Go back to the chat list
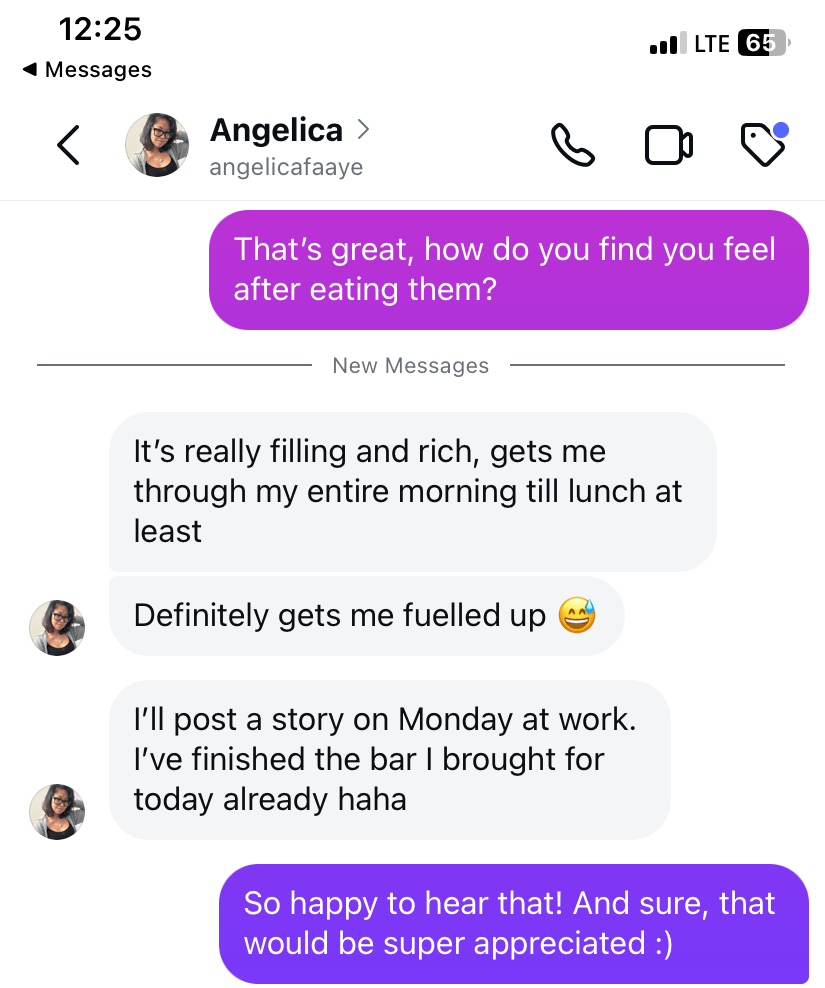Image resolution: width=825 pixels, height=988 pixels. (68, 146)
